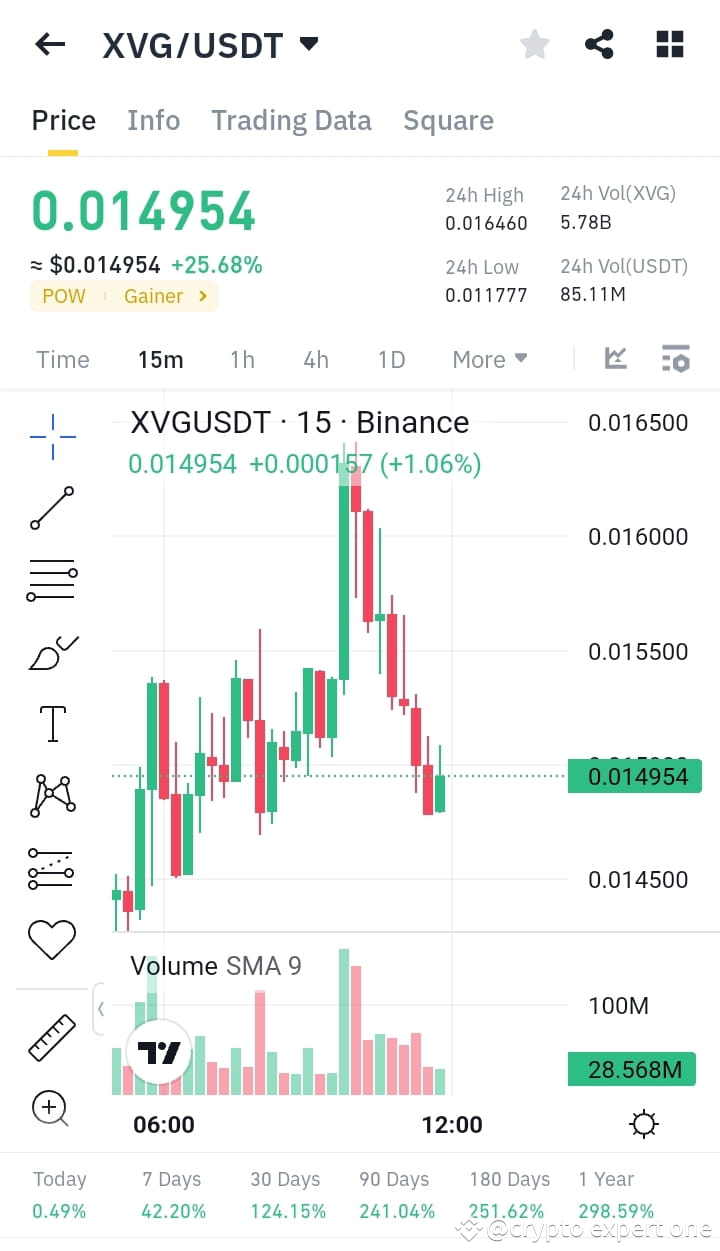Select the brush drawing tool
The width and height of the screenshot is (720, 1251).
[52, 652]
